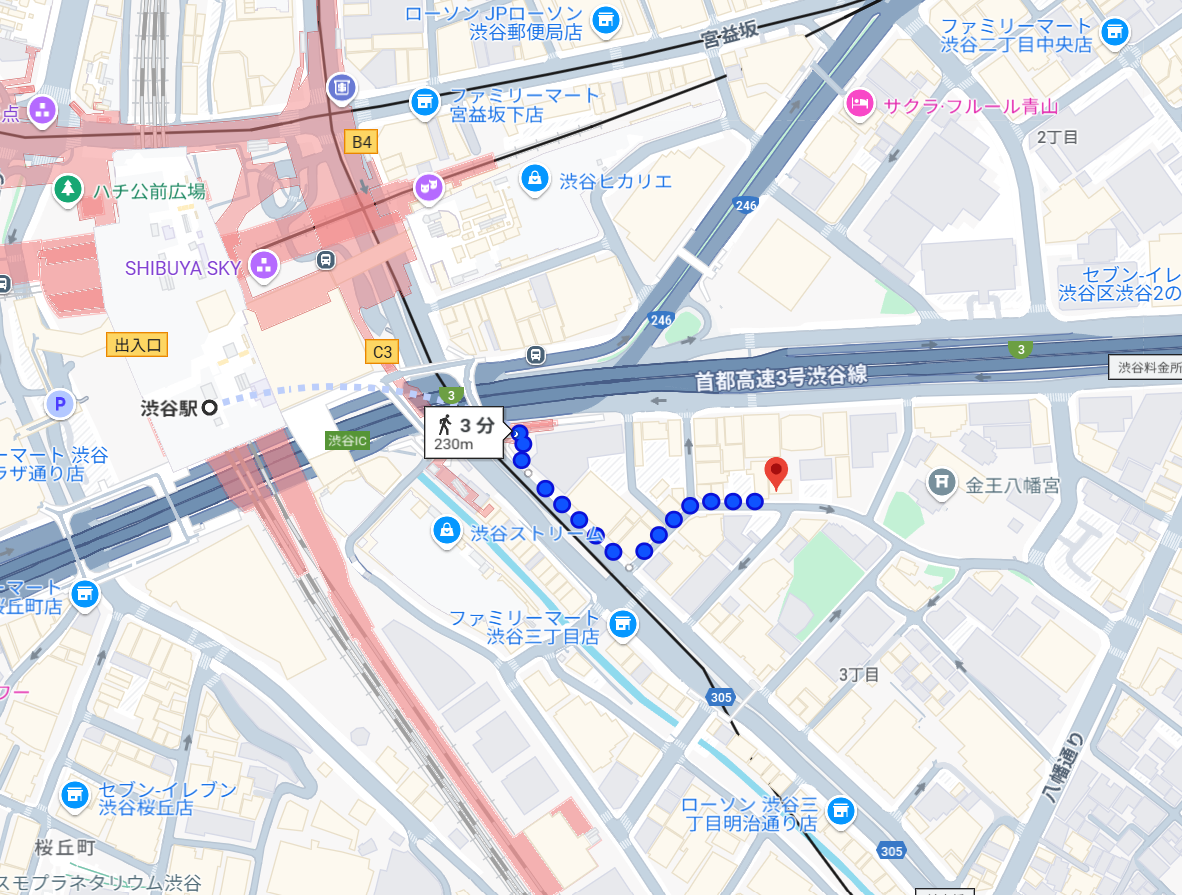Screen dimensions: 1182x895
Task: Tap the C3 station exit label
Action: pyautogui.click(x=382, y=352)
